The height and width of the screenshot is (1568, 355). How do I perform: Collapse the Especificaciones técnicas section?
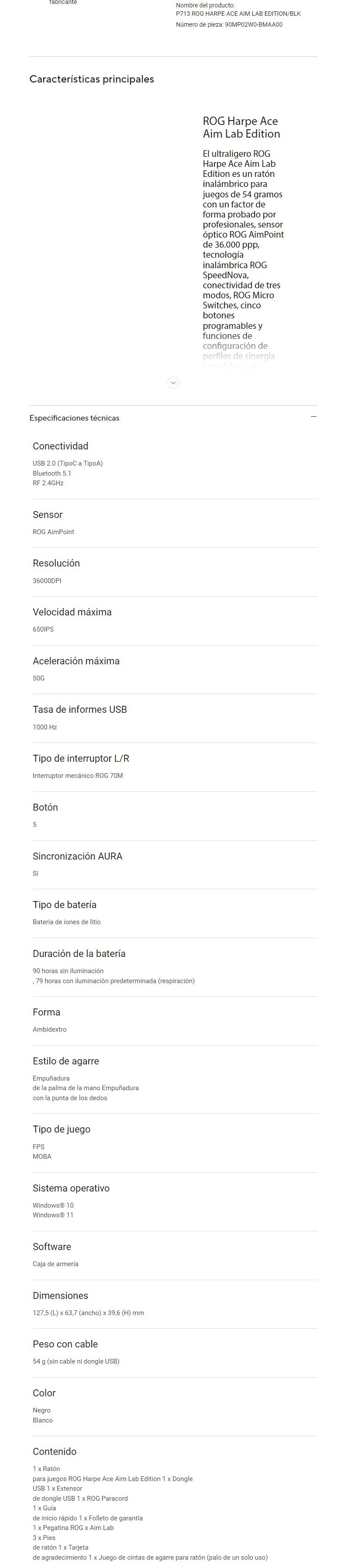coord(313,417)
